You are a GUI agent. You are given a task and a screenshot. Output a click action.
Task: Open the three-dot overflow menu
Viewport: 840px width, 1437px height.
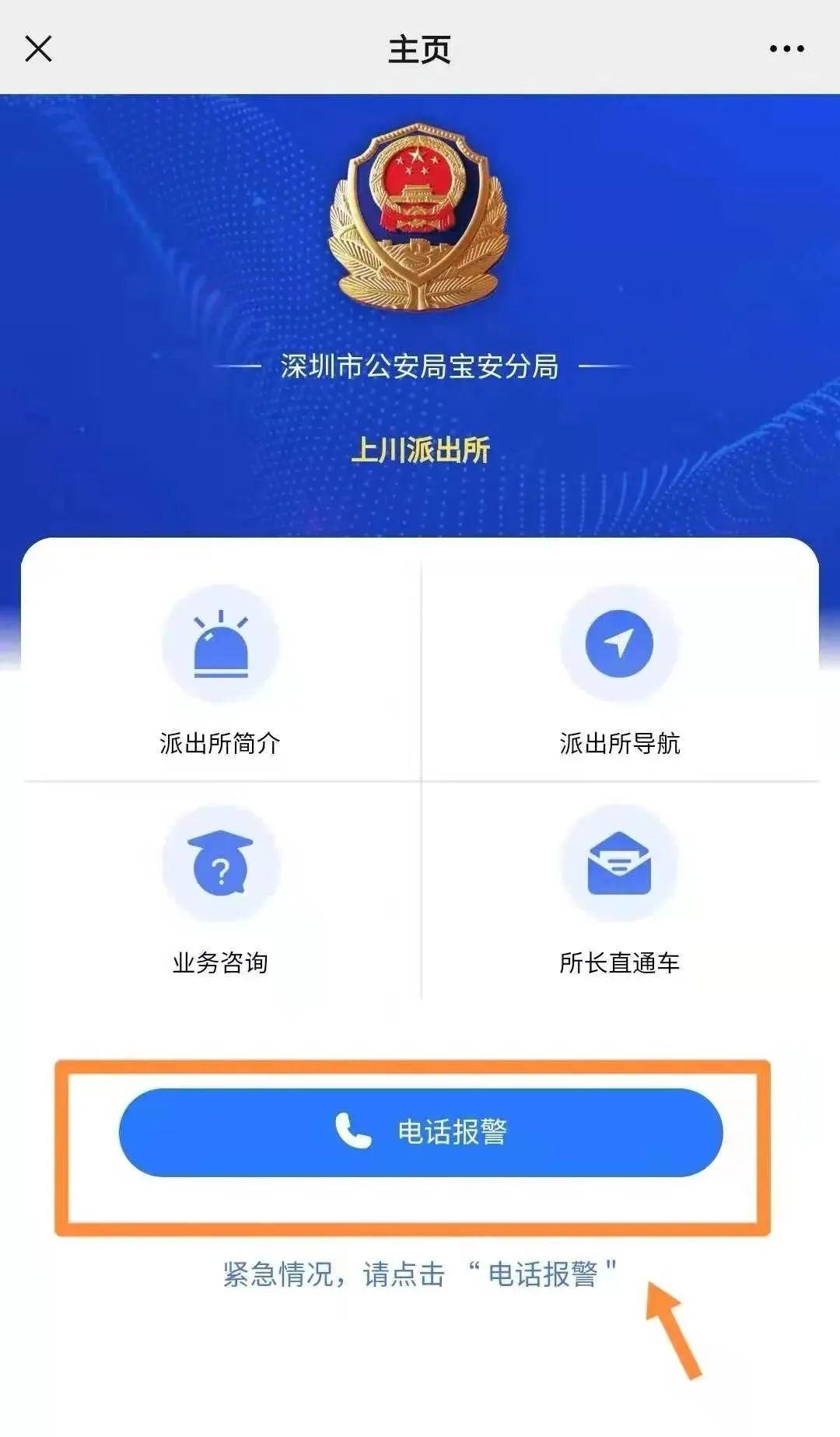point(786,48)
